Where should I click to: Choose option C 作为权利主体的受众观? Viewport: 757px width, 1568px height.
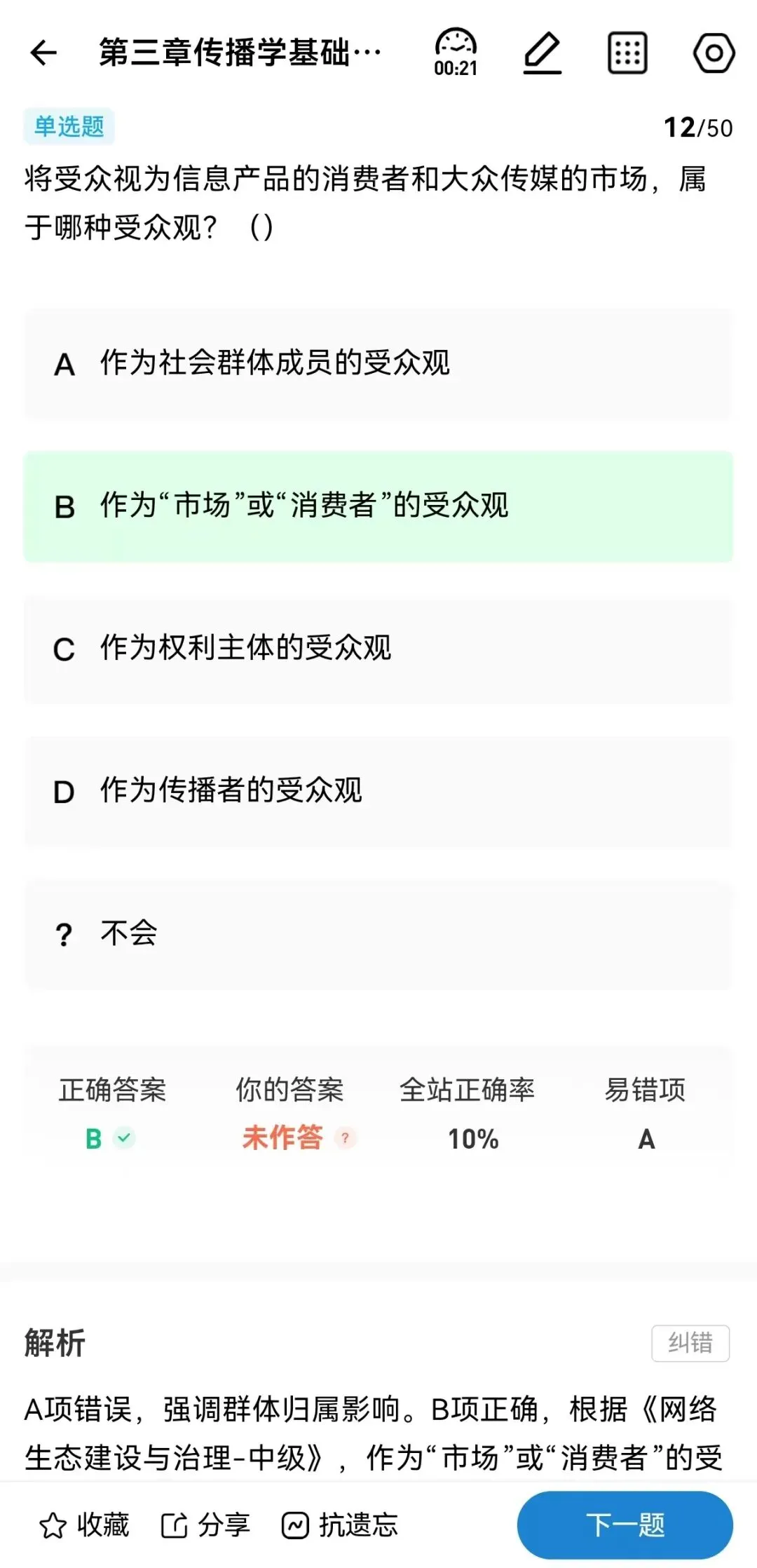378,649
